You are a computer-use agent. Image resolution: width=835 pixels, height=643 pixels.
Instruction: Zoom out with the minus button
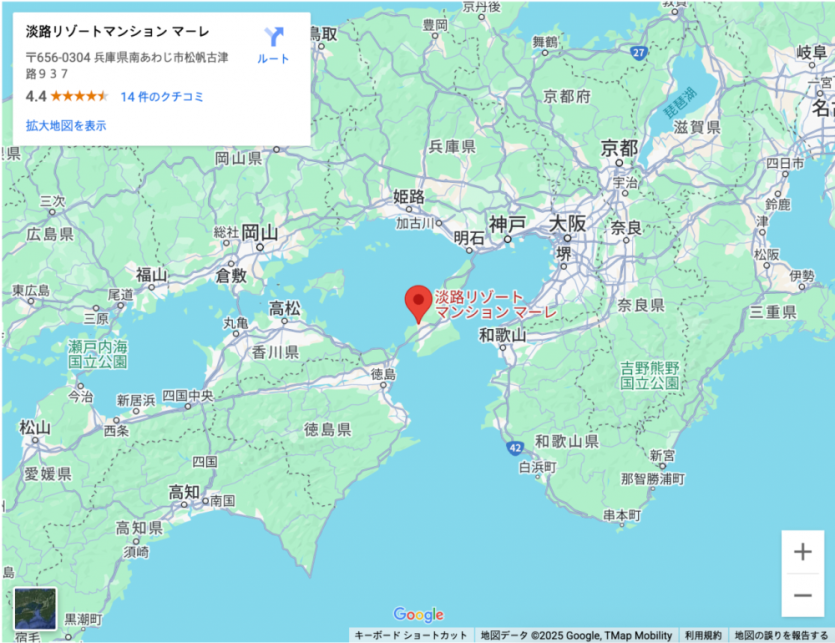click(x=802, y=595)
